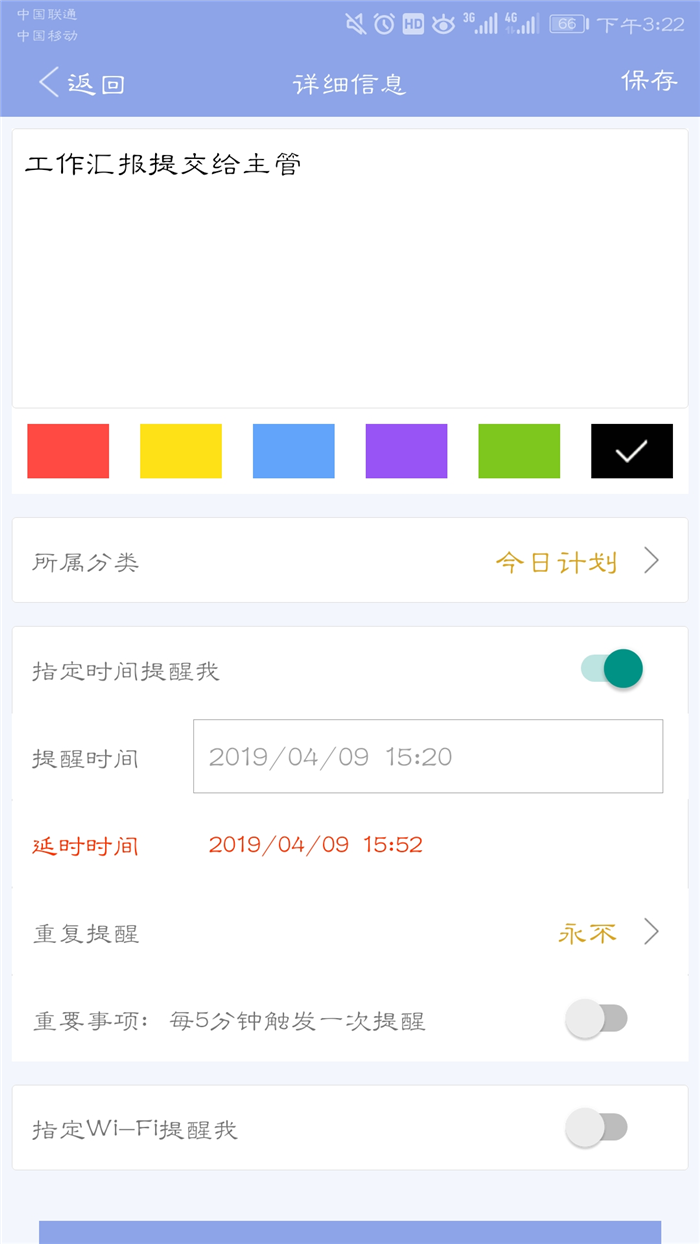Turn on 指定Wi-Fi提醒我 switch
This screenshot has width=700, height=1244.
tap(597, 1128)
